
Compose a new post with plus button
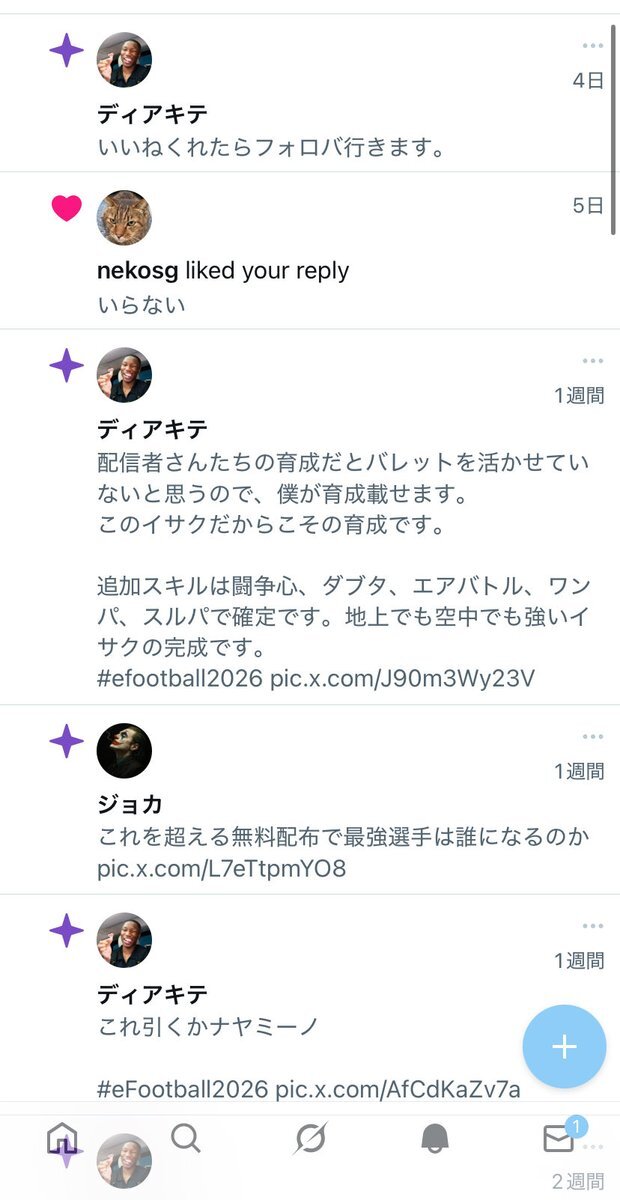pos(564,1046)
